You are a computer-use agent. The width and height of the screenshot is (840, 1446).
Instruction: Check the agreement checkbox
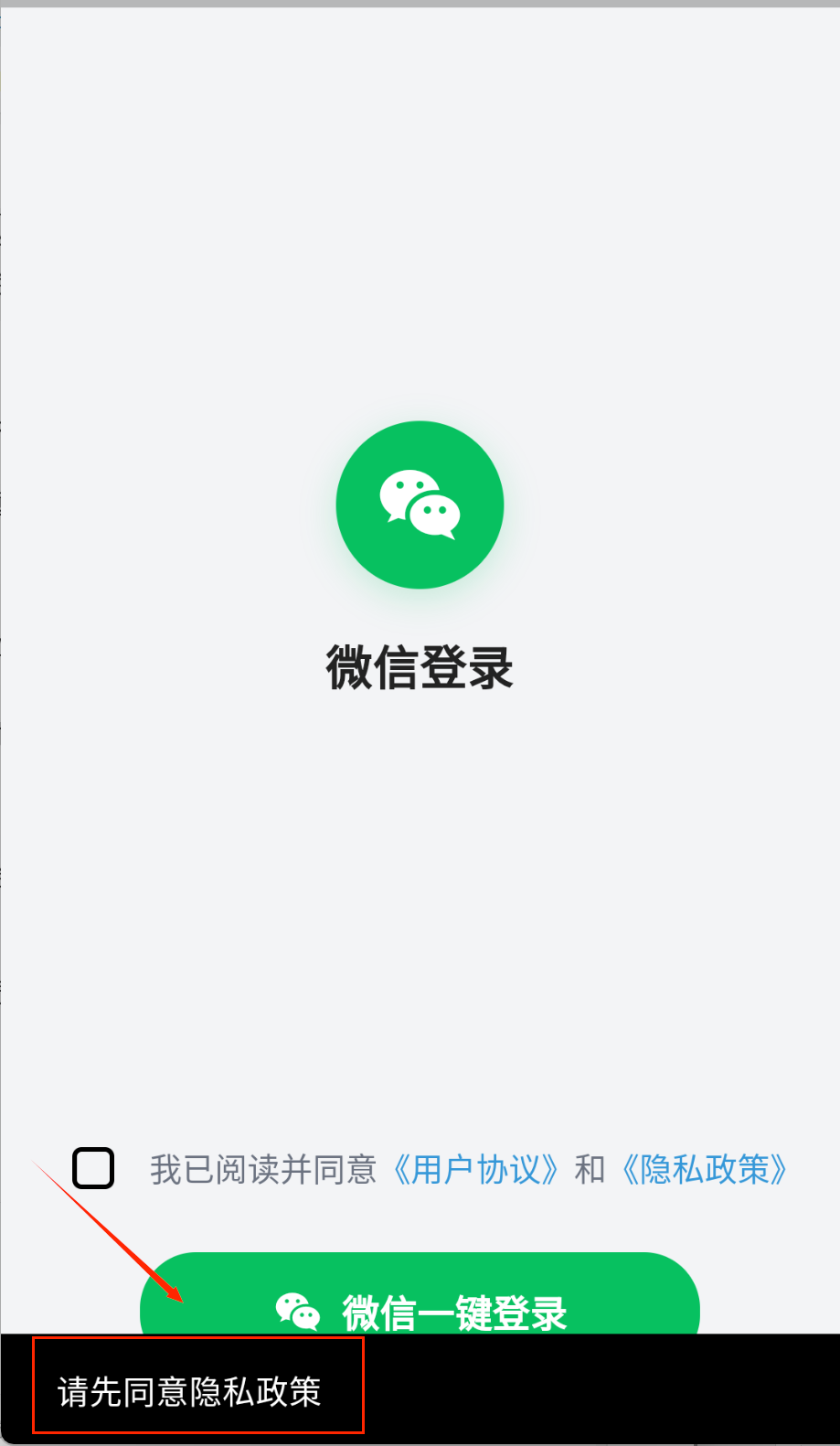tap(93, 1168)
